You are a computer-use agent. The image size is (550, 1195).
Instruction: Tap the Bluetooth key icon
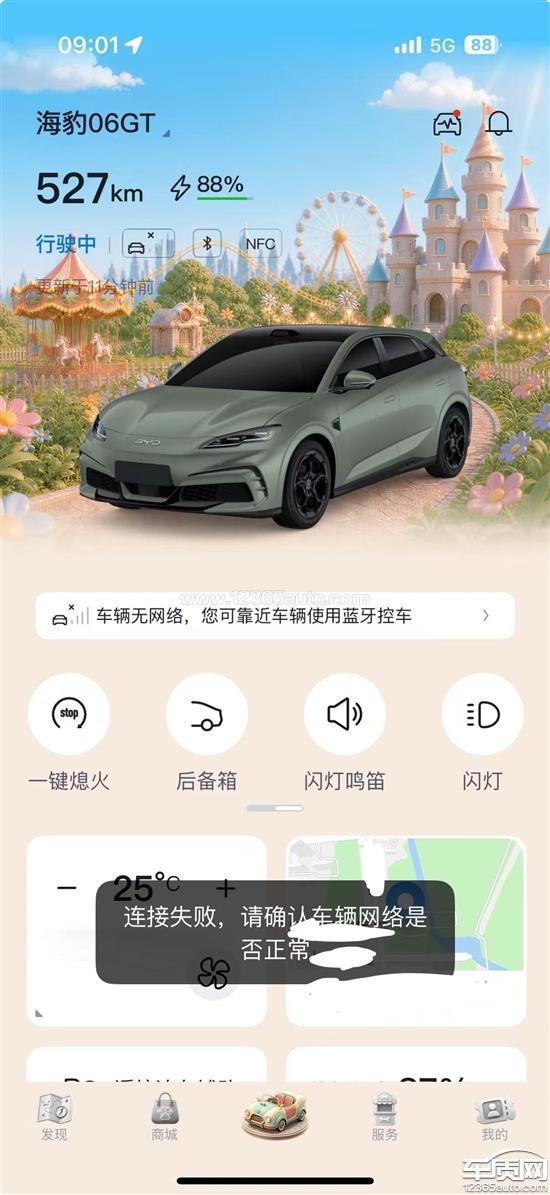[207, 244]
